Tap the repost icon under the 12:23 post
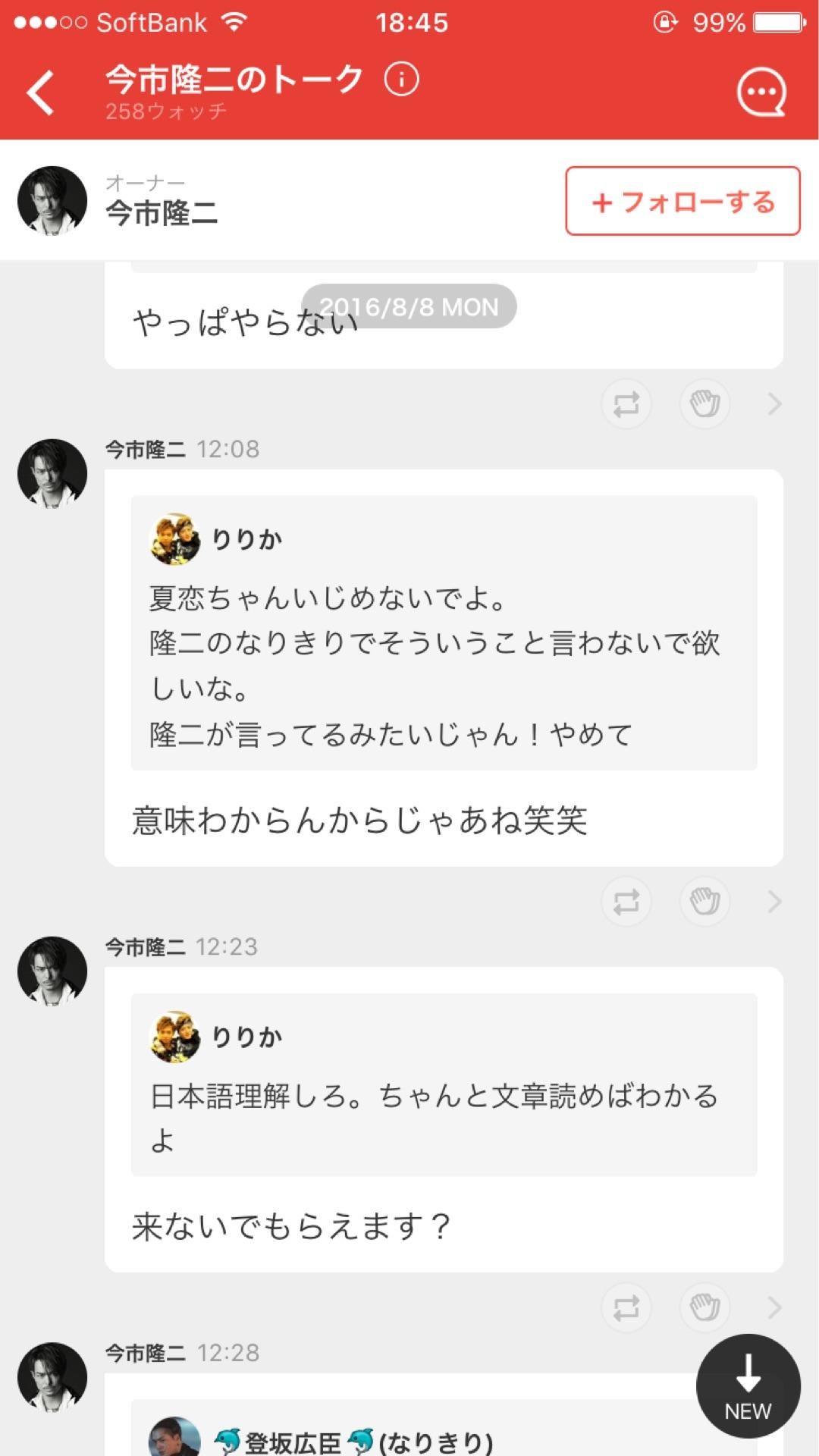 pos(626,1307)
